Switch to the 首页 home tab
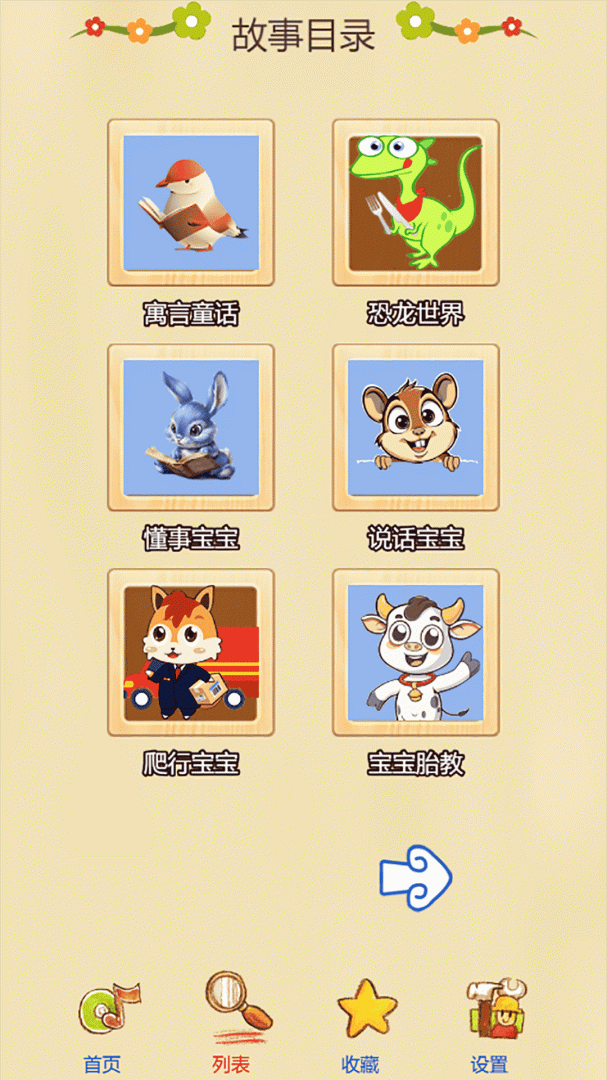The height and width of the screenshot is (1080, 607). 105,1025
